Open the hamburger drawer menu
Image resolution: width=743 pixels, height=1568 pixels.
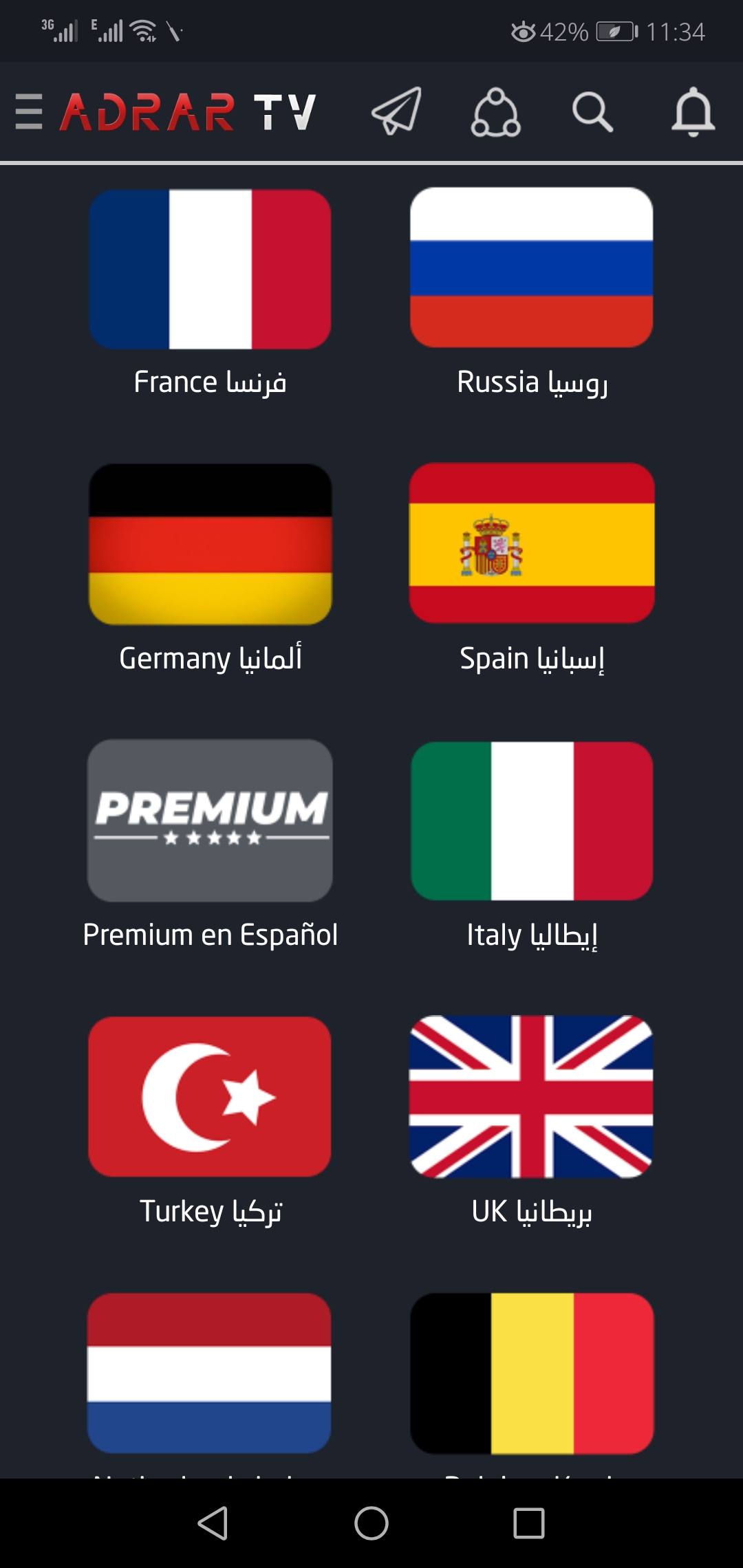(x=29, y=111)
